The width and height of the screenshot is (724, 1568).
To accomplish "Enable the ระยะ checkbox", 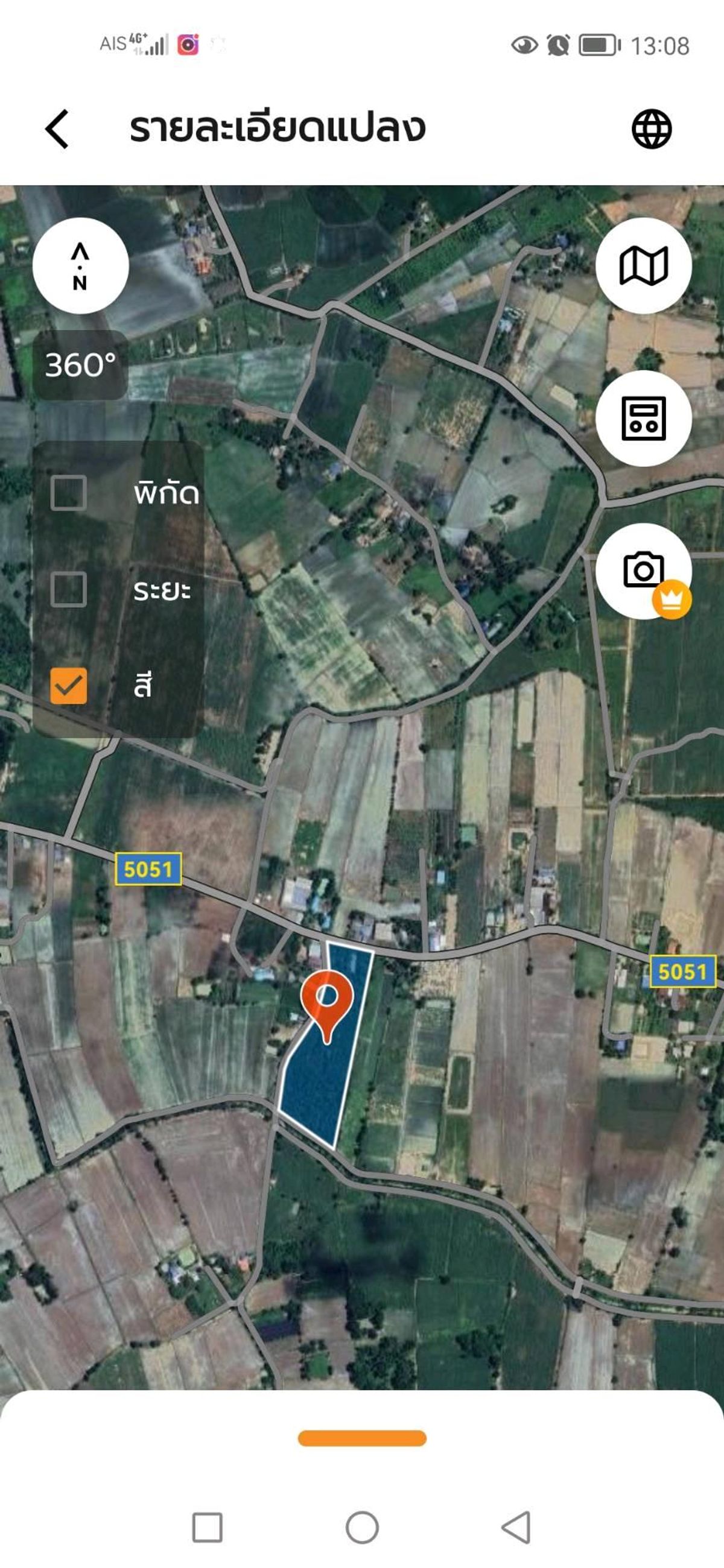I will click(68, 589).
